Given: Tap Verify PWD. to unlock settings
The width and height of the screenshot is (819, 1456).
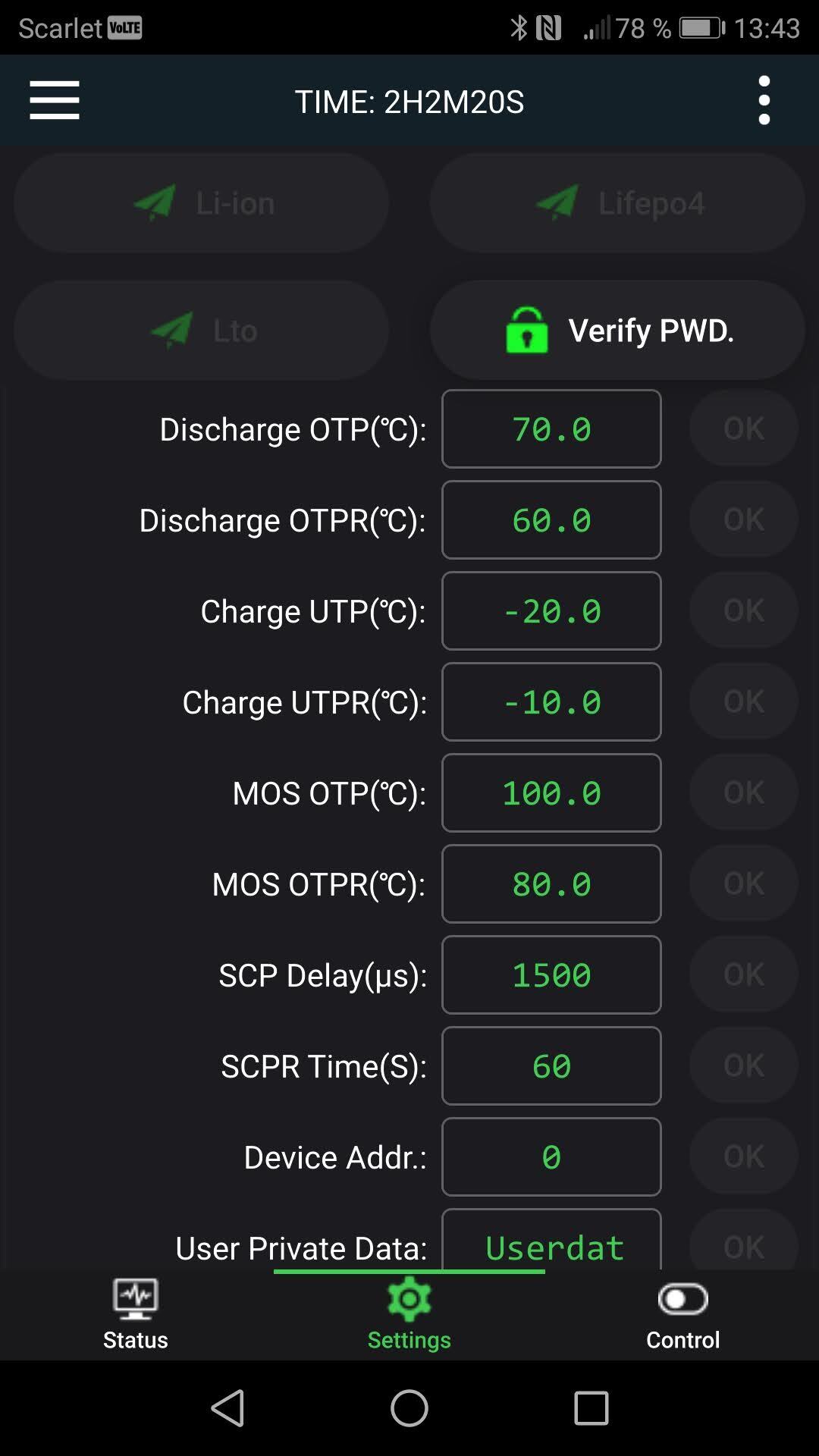Looking at the screenshot, I should [617, 331].
